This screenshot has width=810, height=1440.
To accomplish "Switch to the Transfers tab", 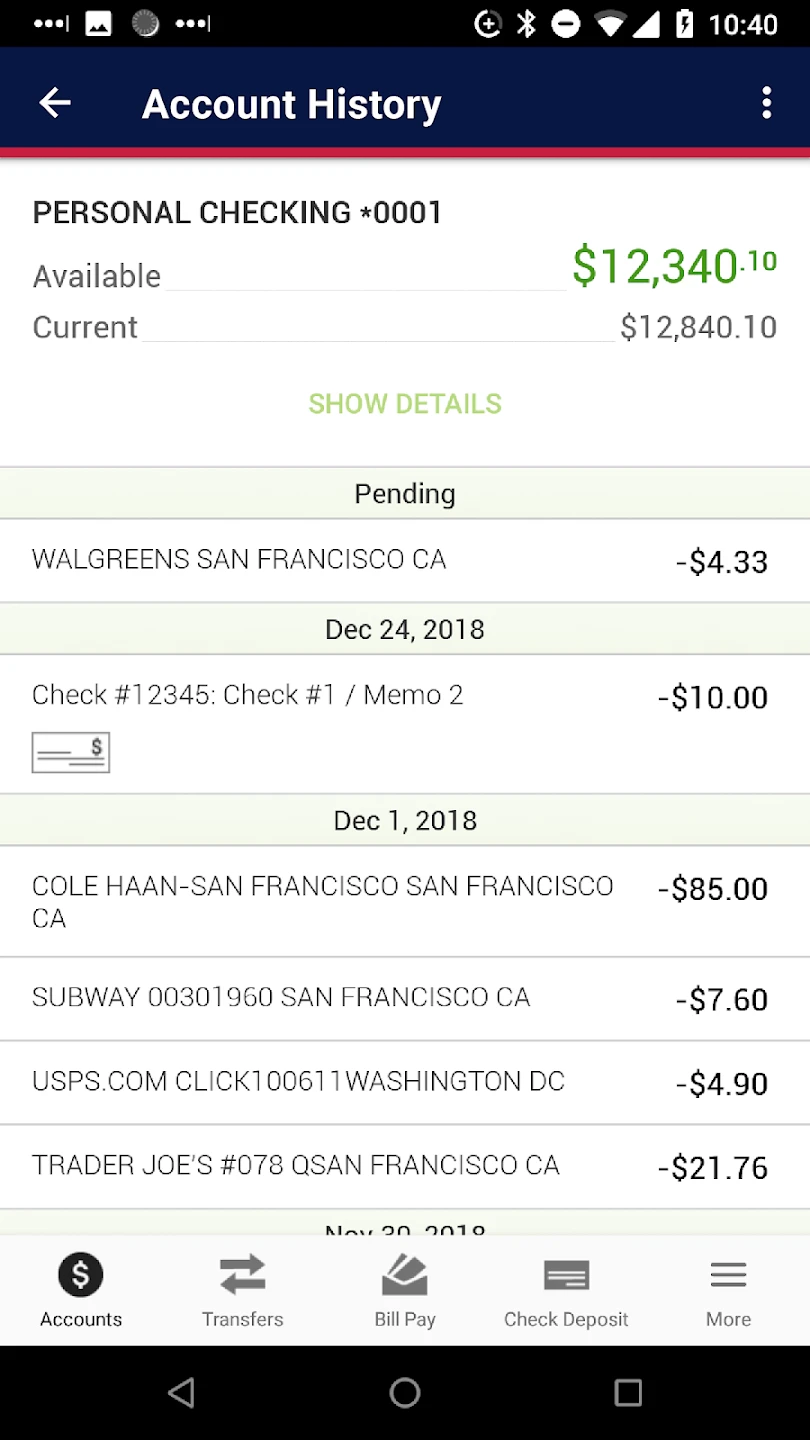I will pyautogui.click(x=243, y=1291).
